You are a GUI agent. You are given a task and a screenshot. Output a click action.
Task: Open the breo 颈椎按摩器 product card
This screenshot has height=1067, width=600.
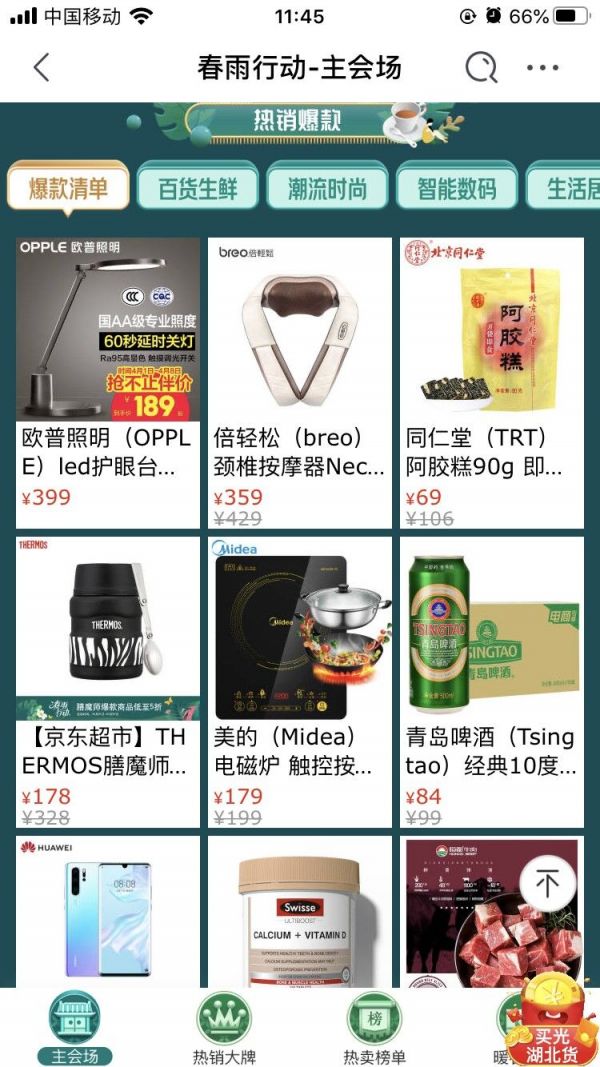pyautogui.click(x=300, y=380)
